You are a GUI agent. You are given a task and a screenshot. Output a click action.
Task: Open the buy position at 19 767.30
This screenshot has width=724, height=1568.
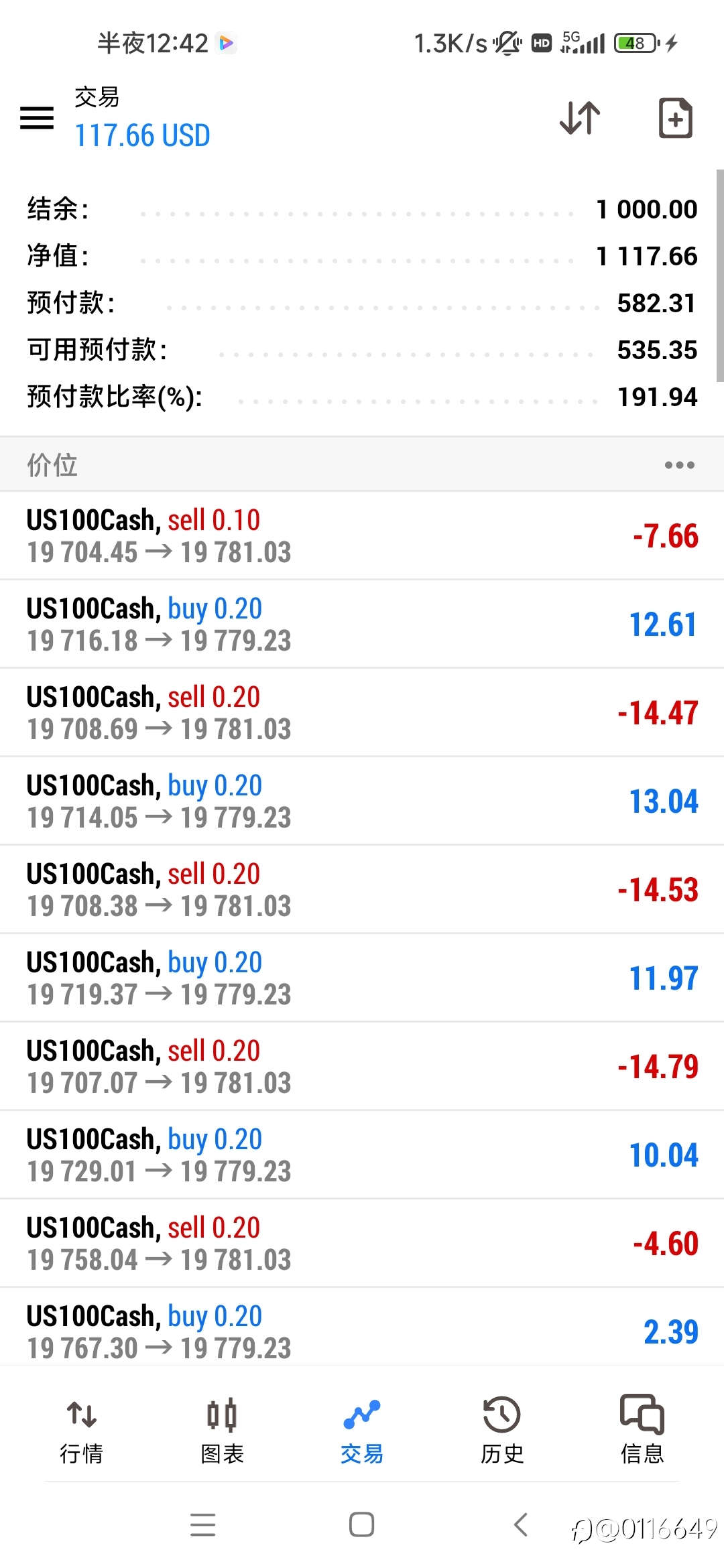tap(362, 1331)
